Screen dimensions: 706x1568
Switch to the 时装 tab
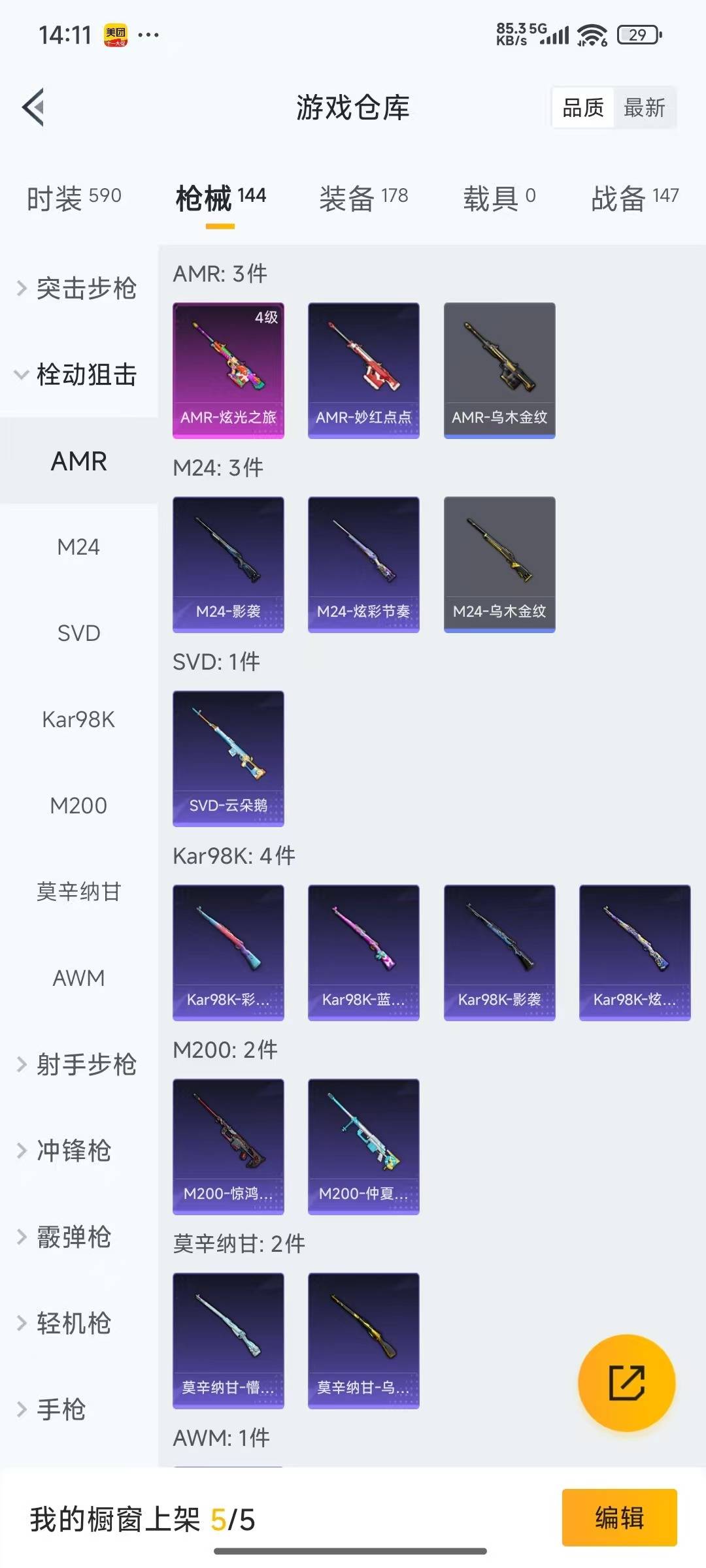tap(74, 197)
